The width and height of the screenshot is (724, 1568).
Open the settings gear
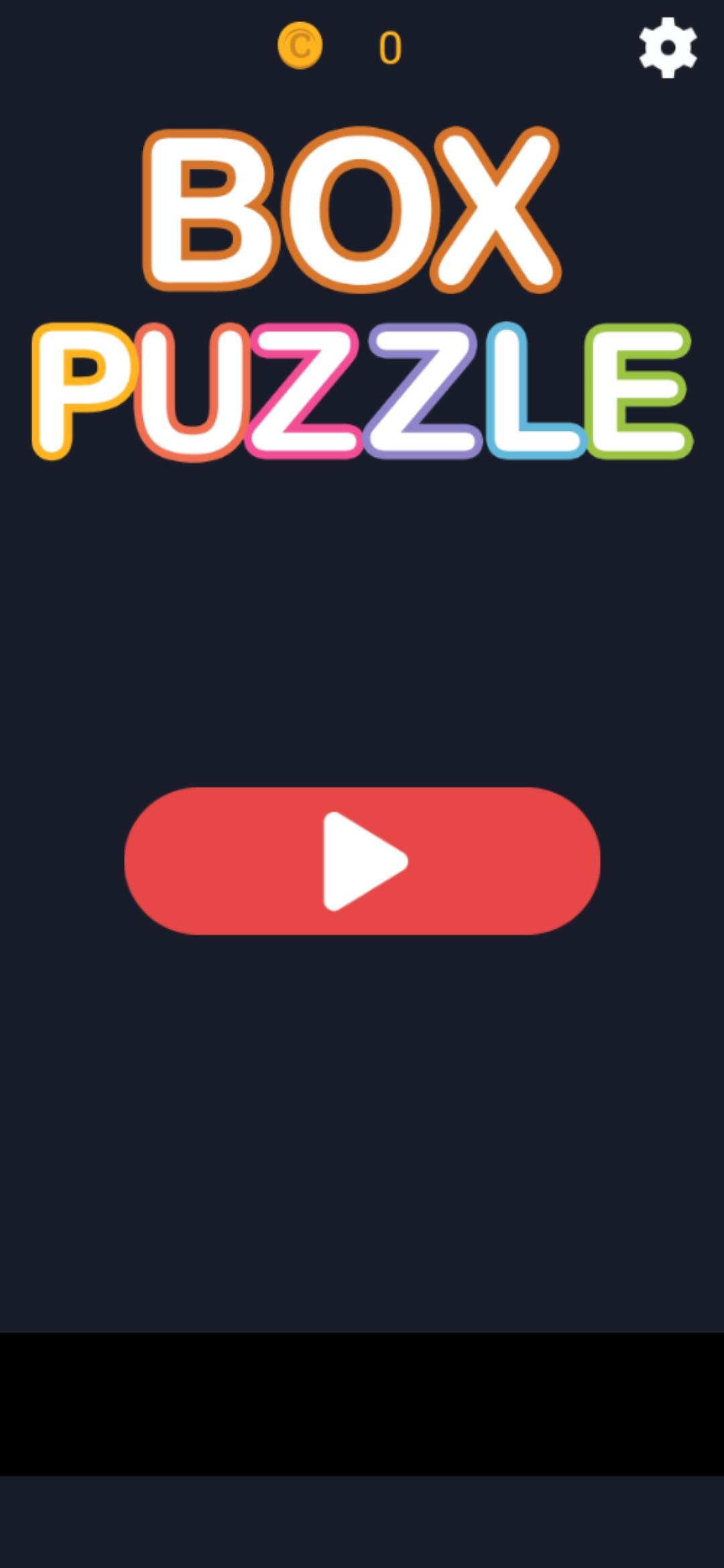pyautogui.click(x=668, y=48)
